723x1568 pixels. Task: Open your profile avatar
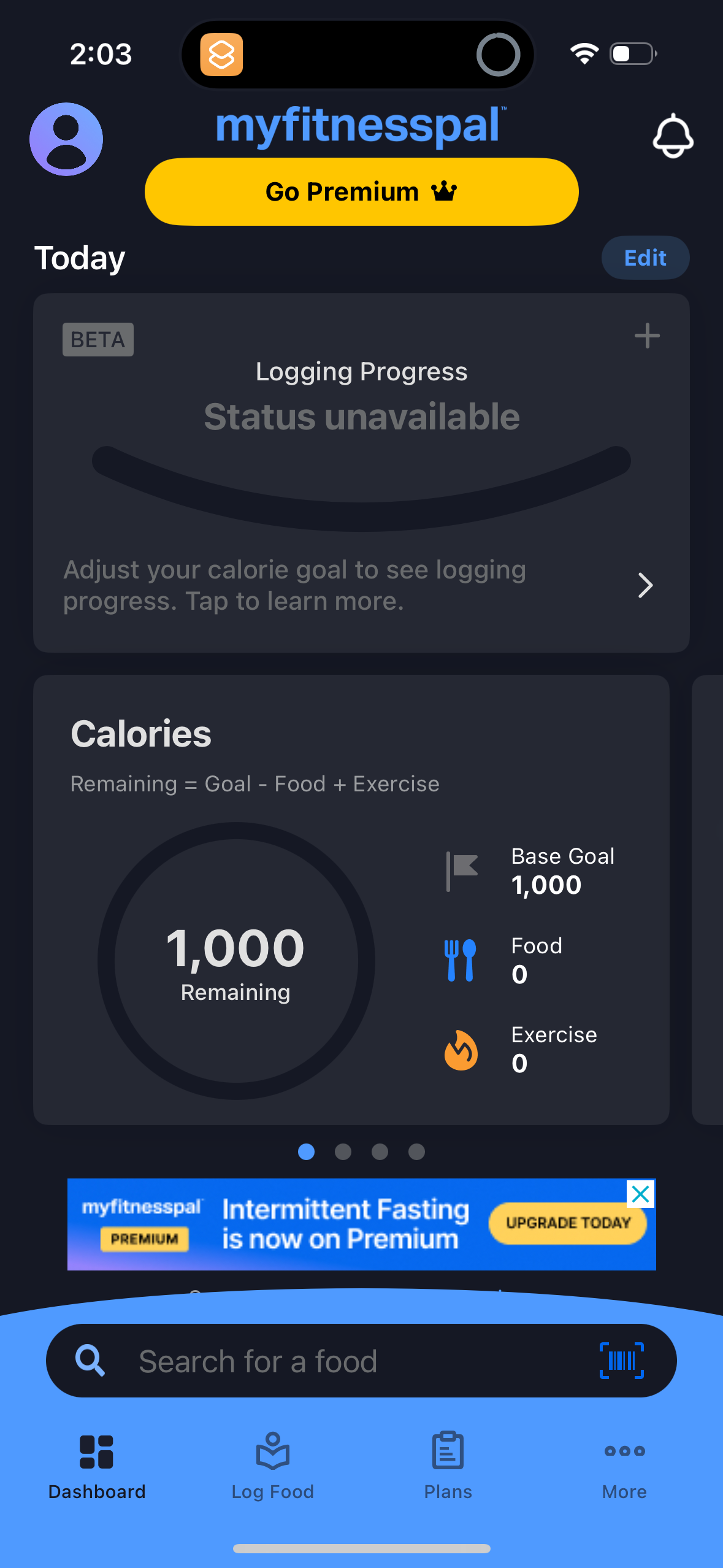(x=66, y=139)
